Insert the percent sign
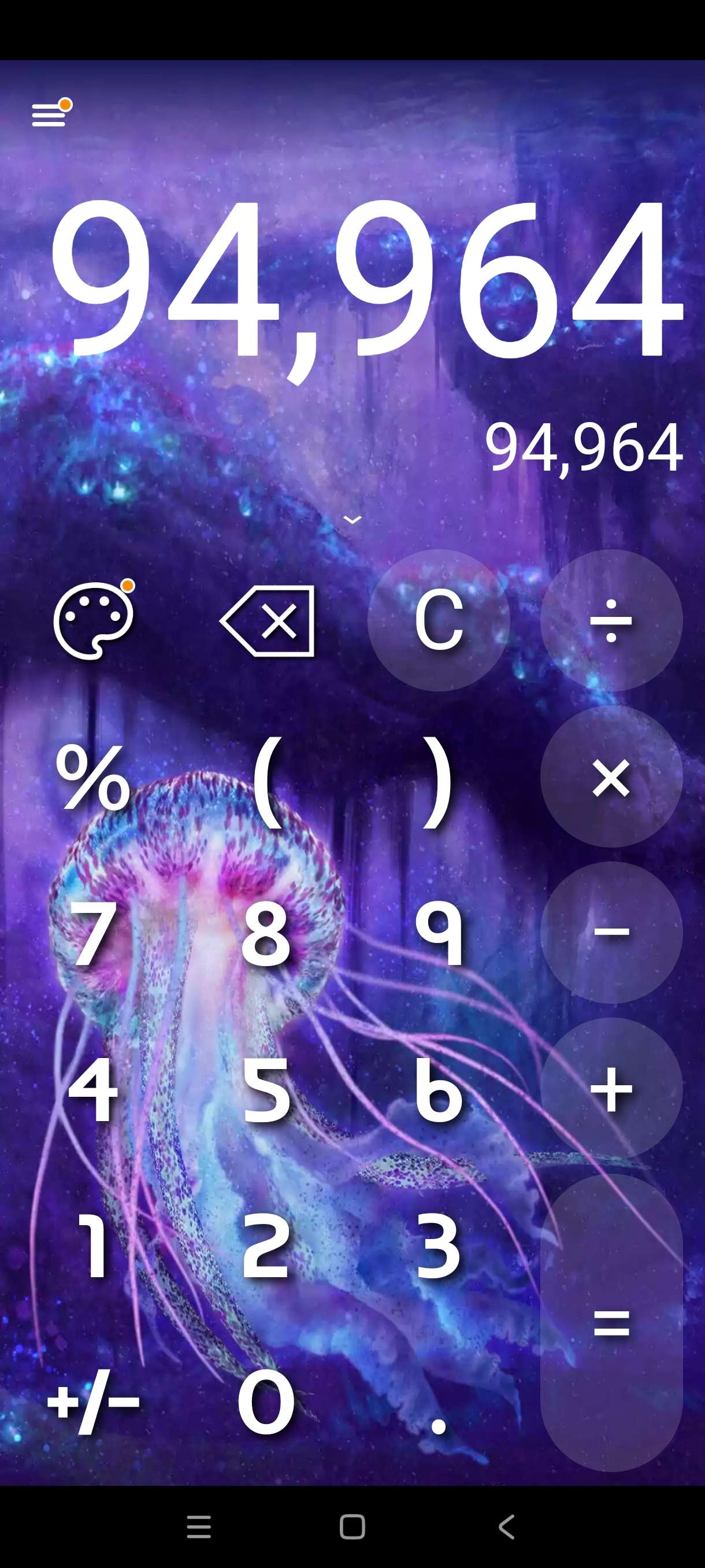The height and width of the screenshot is (1568, 705). 93,778
